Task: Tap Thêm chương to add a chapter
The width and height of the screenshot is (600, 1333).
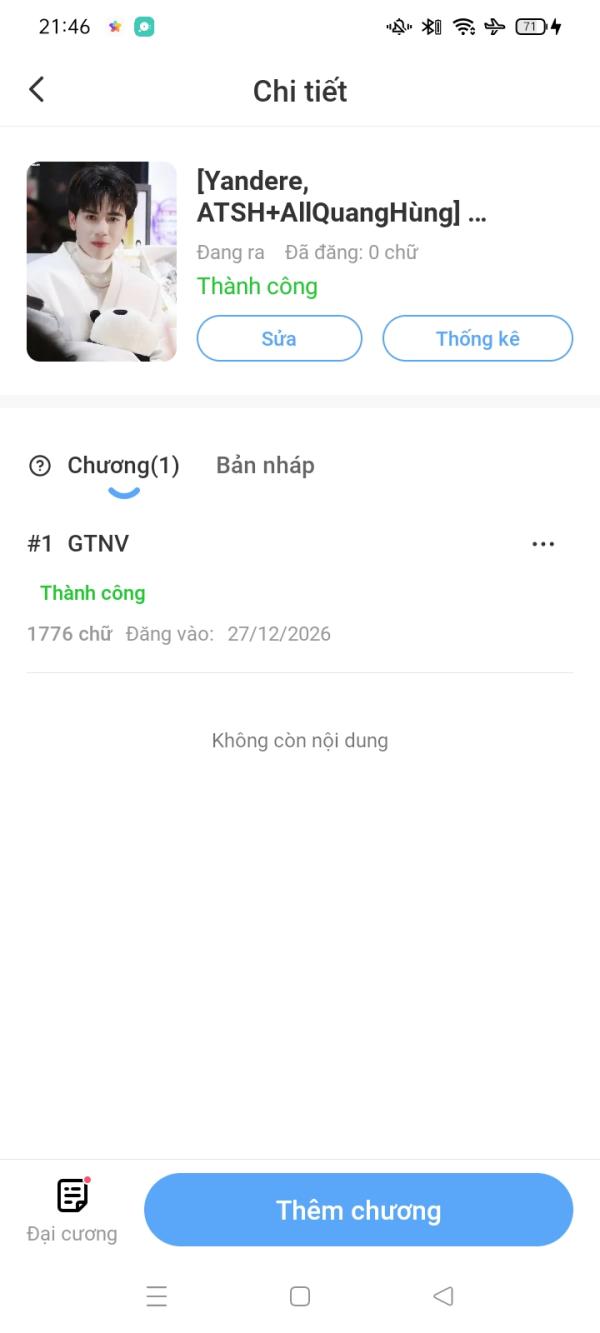Action: coord(359,1210)
